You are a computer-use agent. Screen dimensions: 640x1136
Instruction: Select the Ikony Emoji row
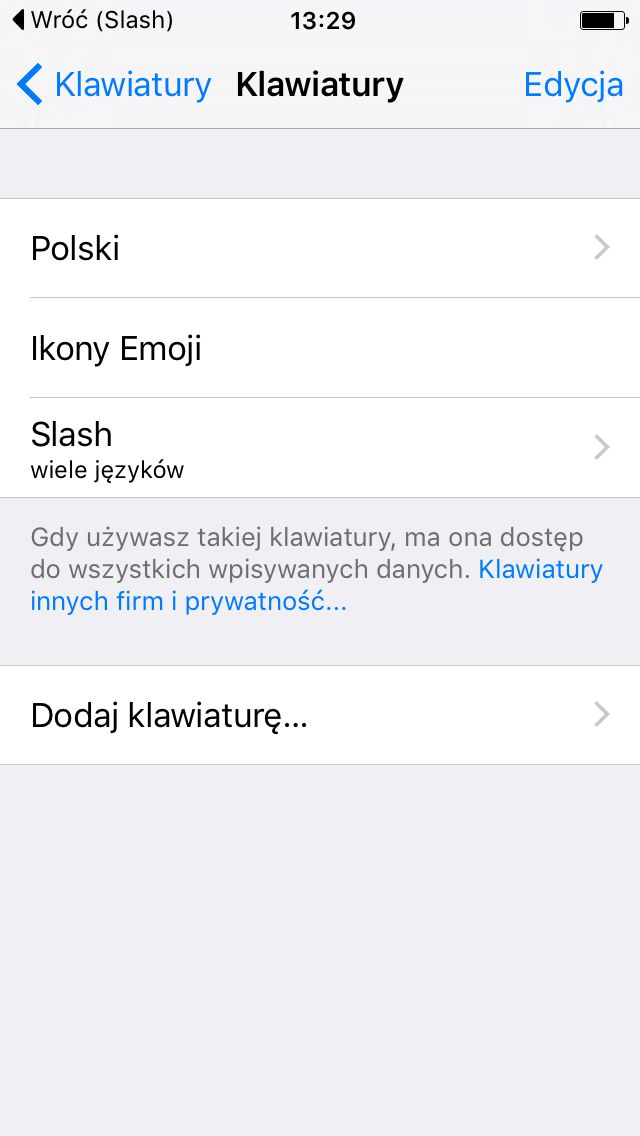320,348
